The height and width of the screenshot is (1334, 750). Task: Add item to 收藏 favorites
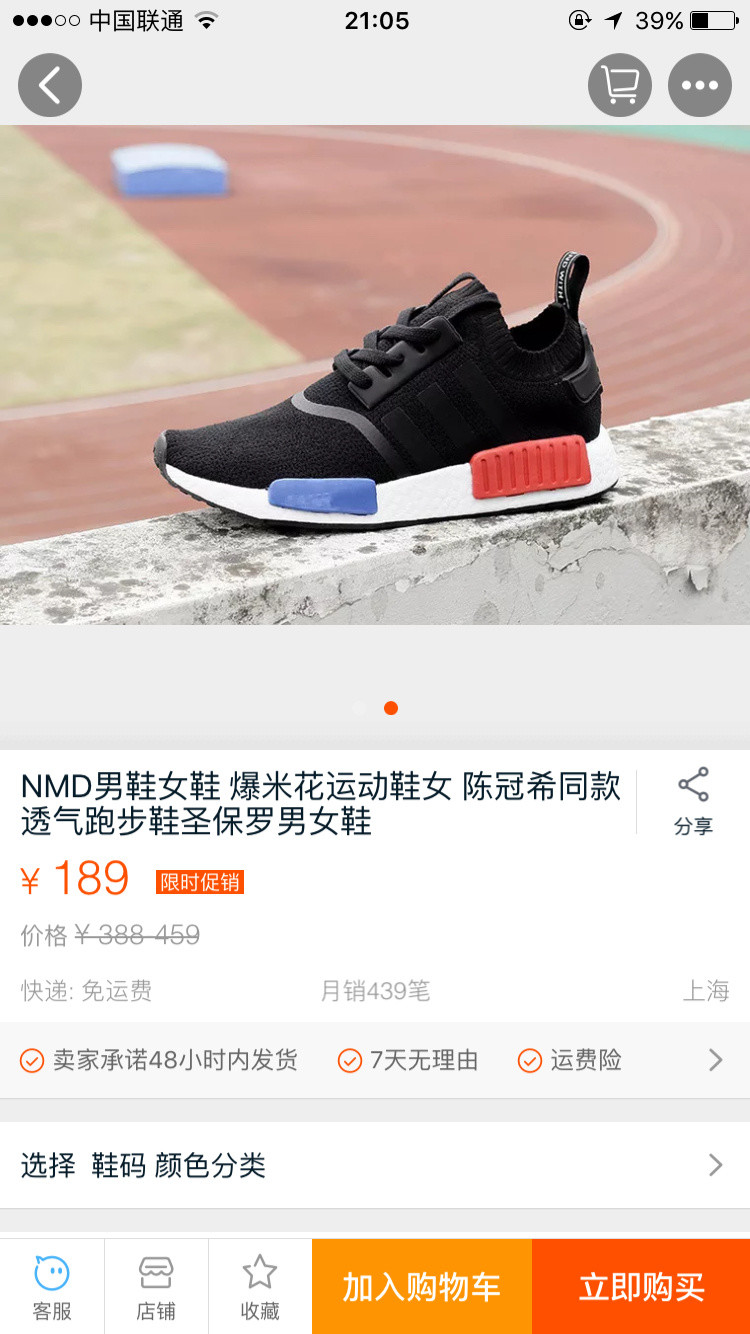point(260,1287)
